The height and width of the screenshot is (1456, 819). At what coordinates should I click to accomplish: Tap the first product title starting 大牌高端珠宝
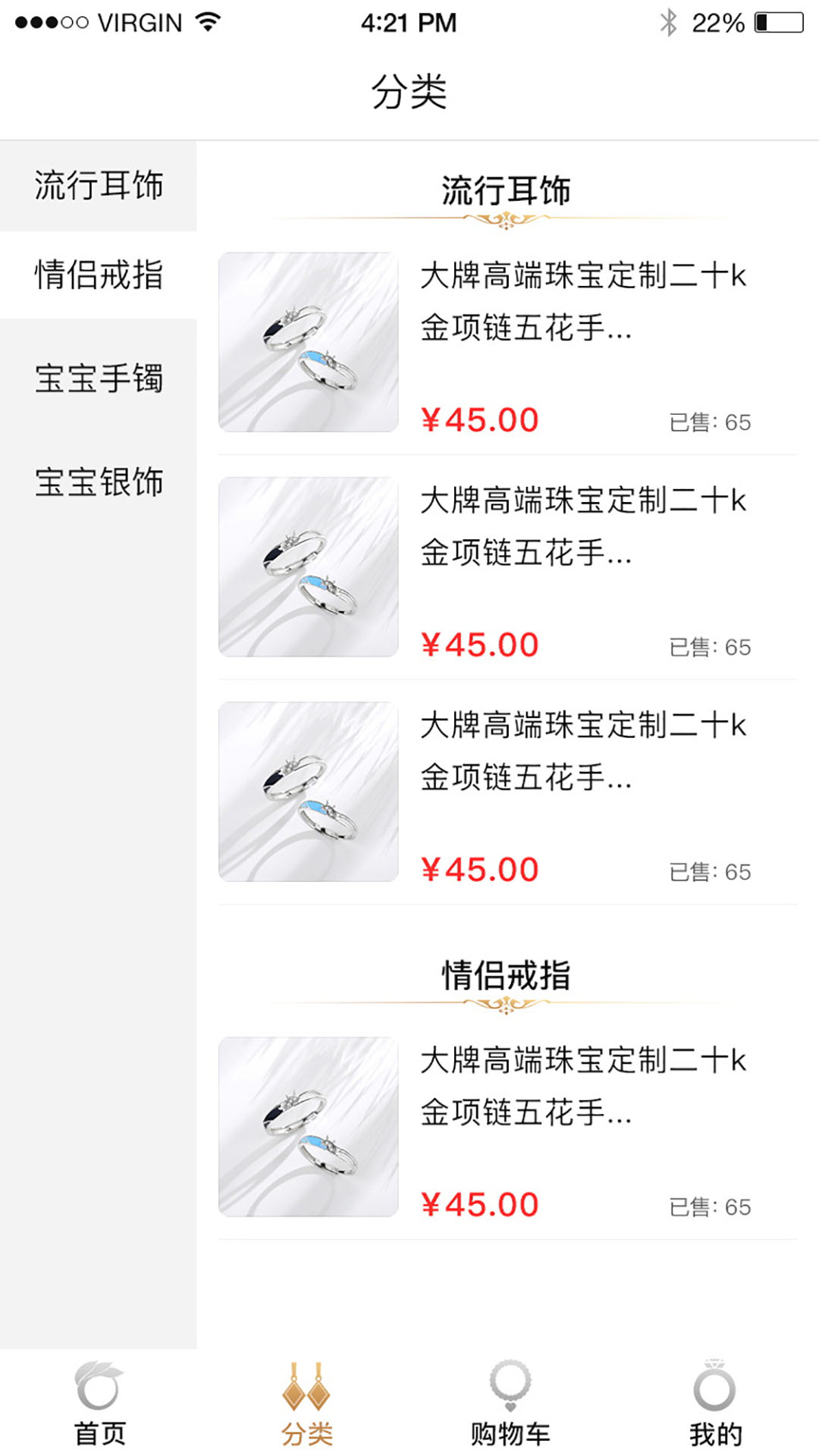pyautogui.click(x=584, y=302)
